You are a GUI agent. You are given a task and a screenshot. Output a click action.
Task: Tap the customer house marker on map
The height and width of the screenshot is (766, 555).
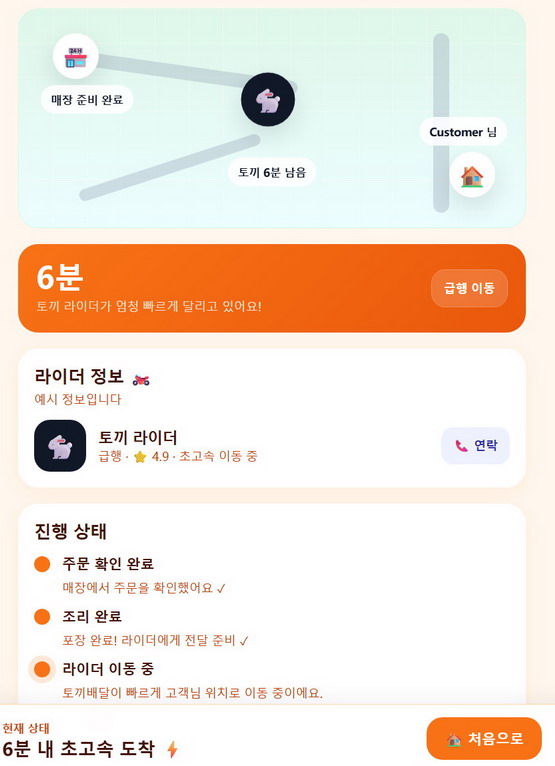pos(471,175)
